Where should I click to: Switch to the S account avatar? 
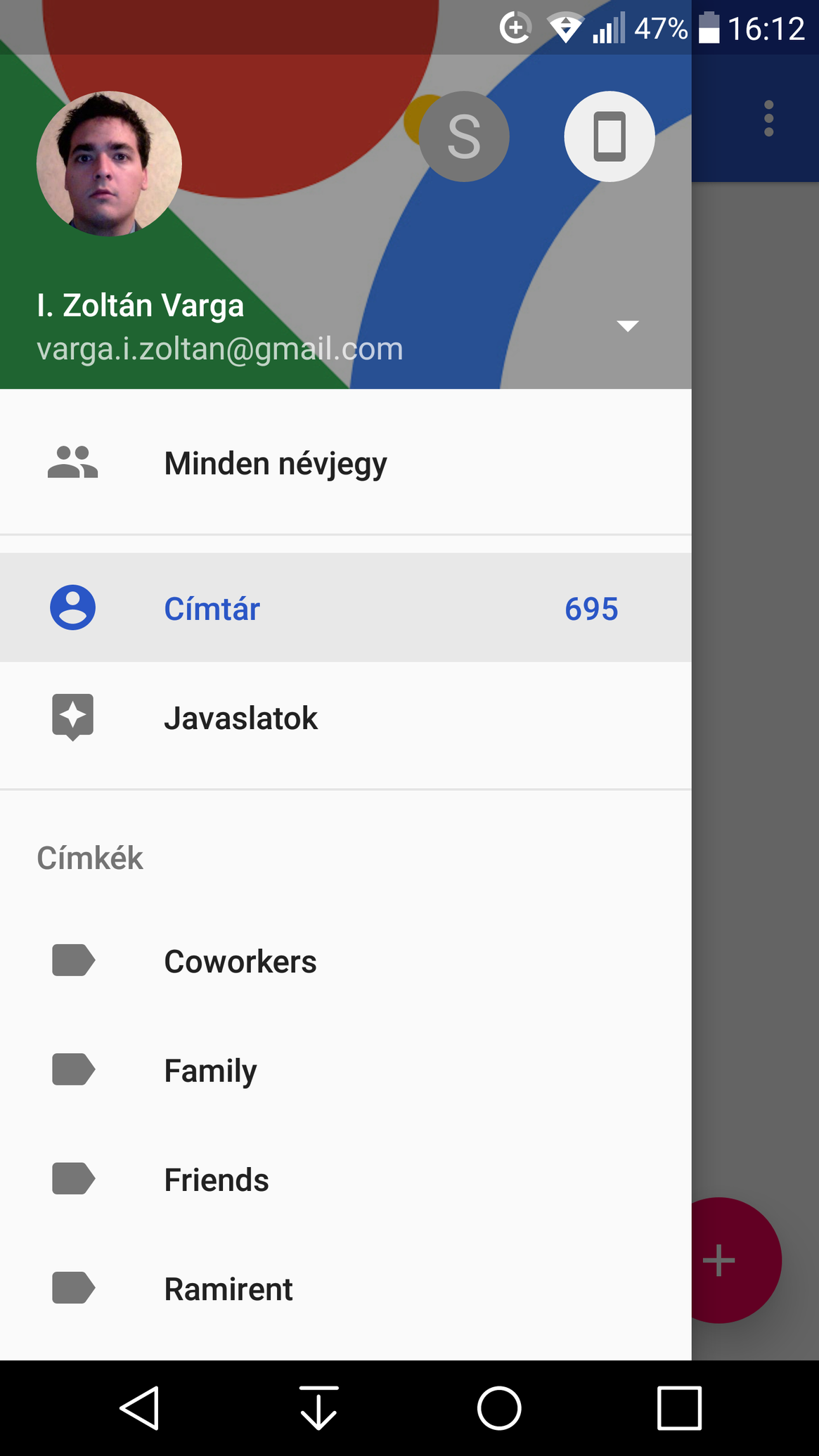coord(464,136)
